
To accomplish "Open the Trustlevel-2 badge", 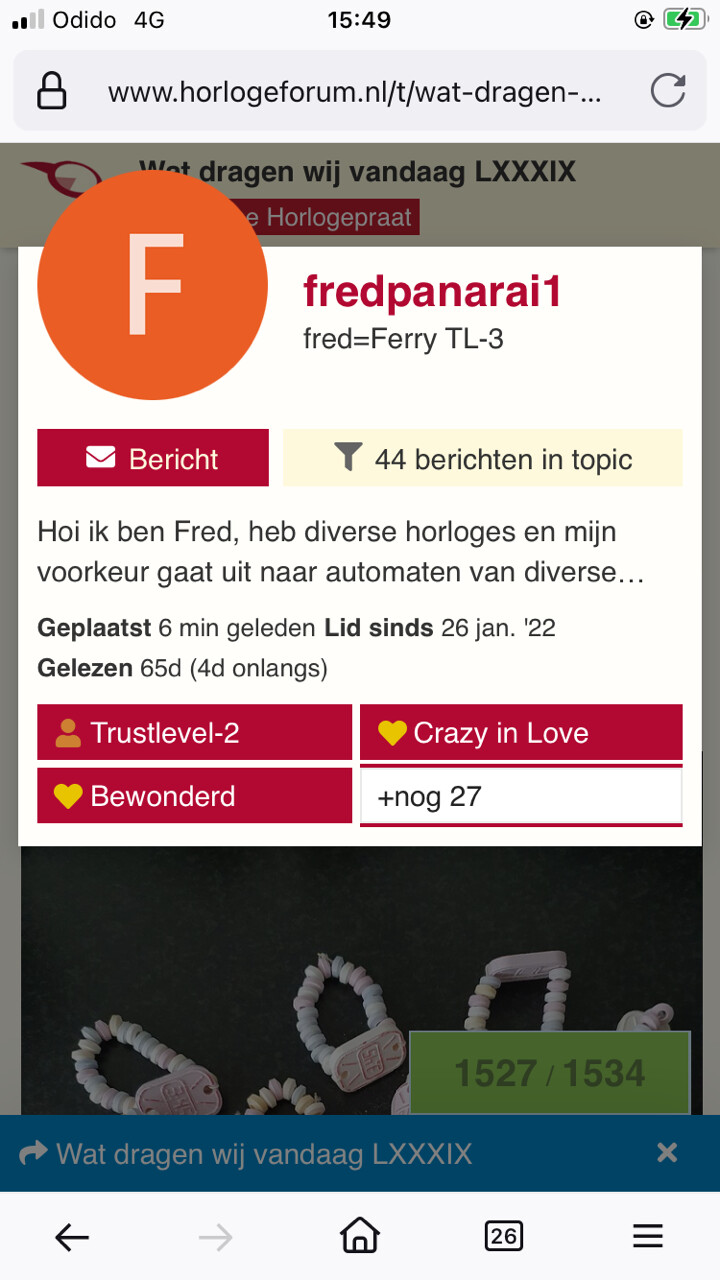I will [x=194, y=733].
